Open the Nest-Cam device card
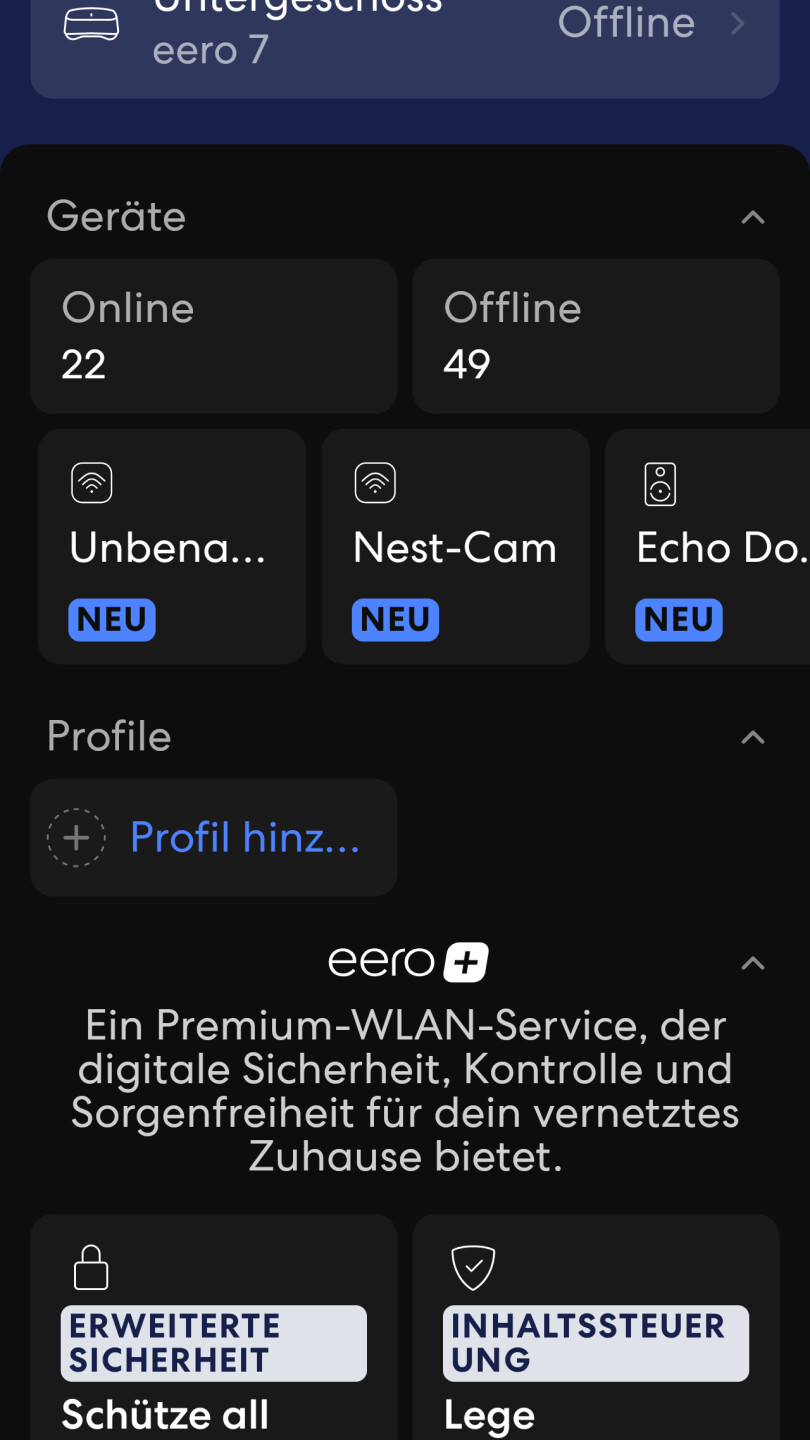The width and height of the screenshot is (810, 1440). pyautogui.click(x=455, y=546)
